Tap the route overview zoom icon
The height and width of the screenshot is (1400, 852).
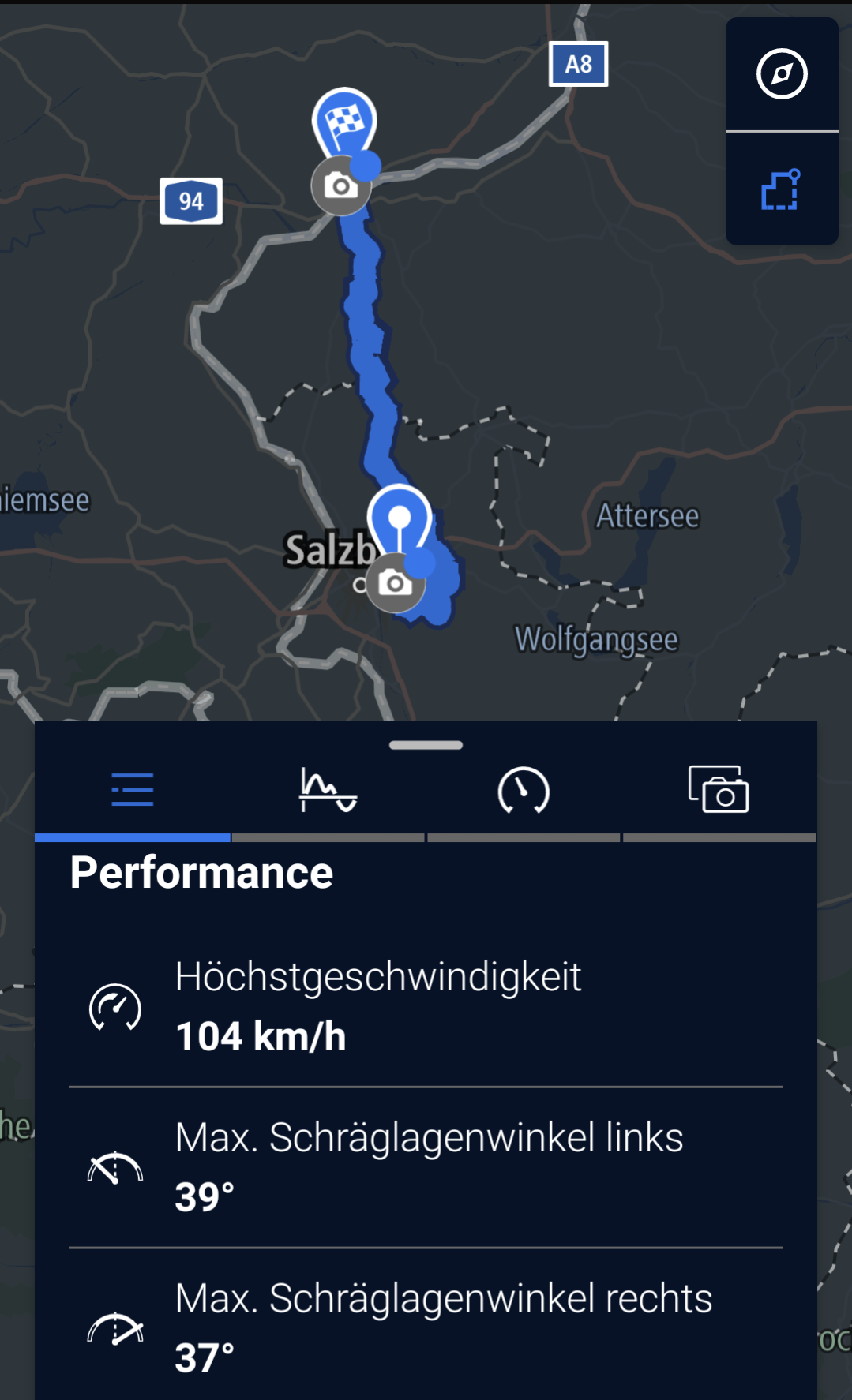[781, 190]
